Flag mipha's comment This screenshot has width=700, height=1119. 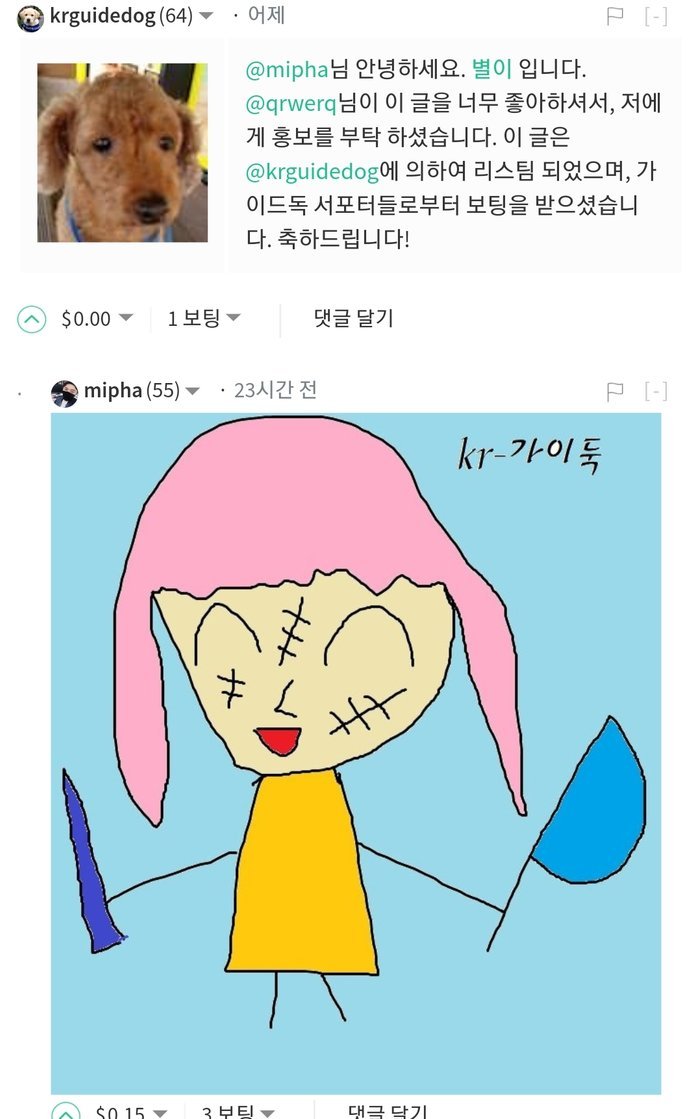[615, 391]
